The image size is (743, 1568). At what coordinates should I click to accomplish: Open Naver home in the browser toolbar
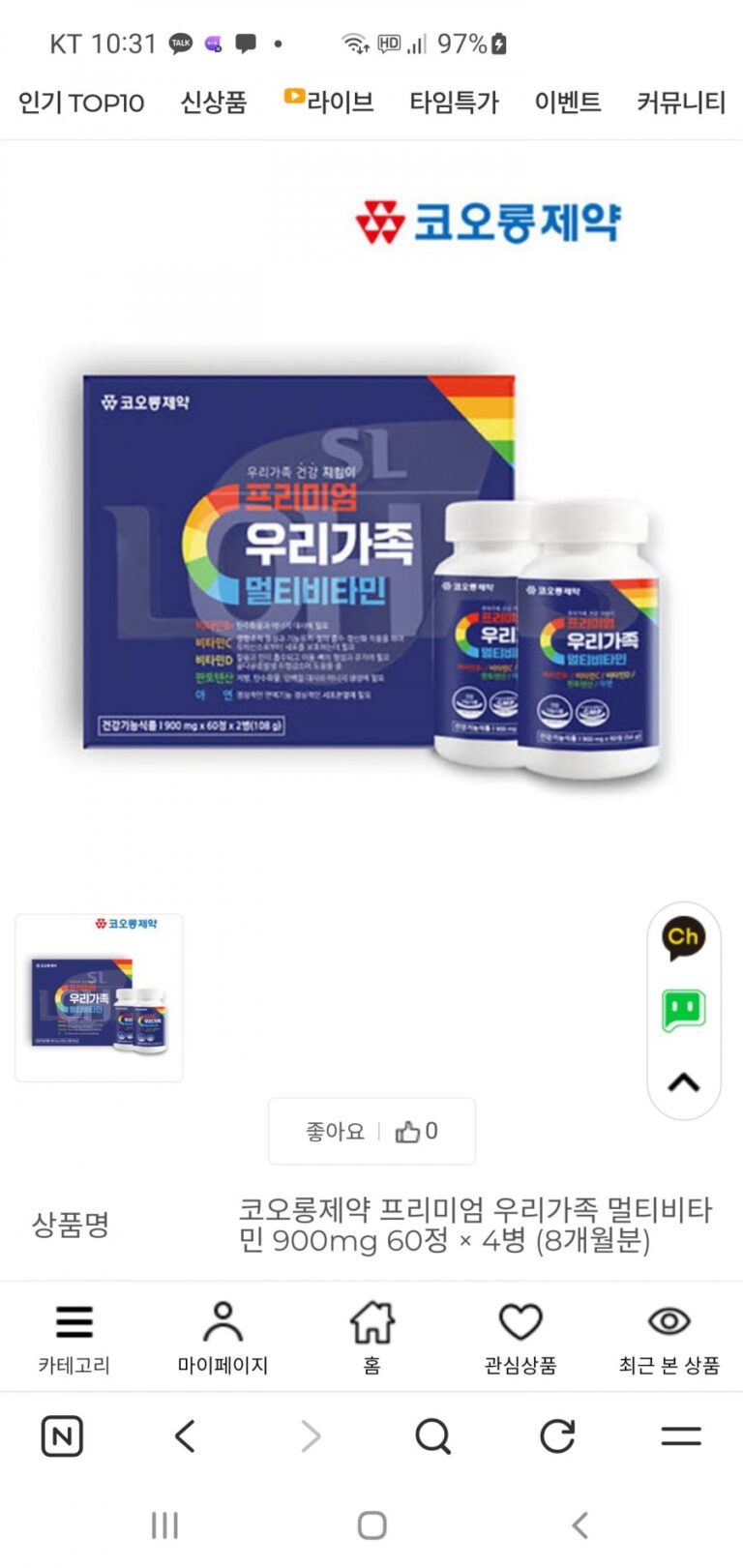[x=62, y=1436]
